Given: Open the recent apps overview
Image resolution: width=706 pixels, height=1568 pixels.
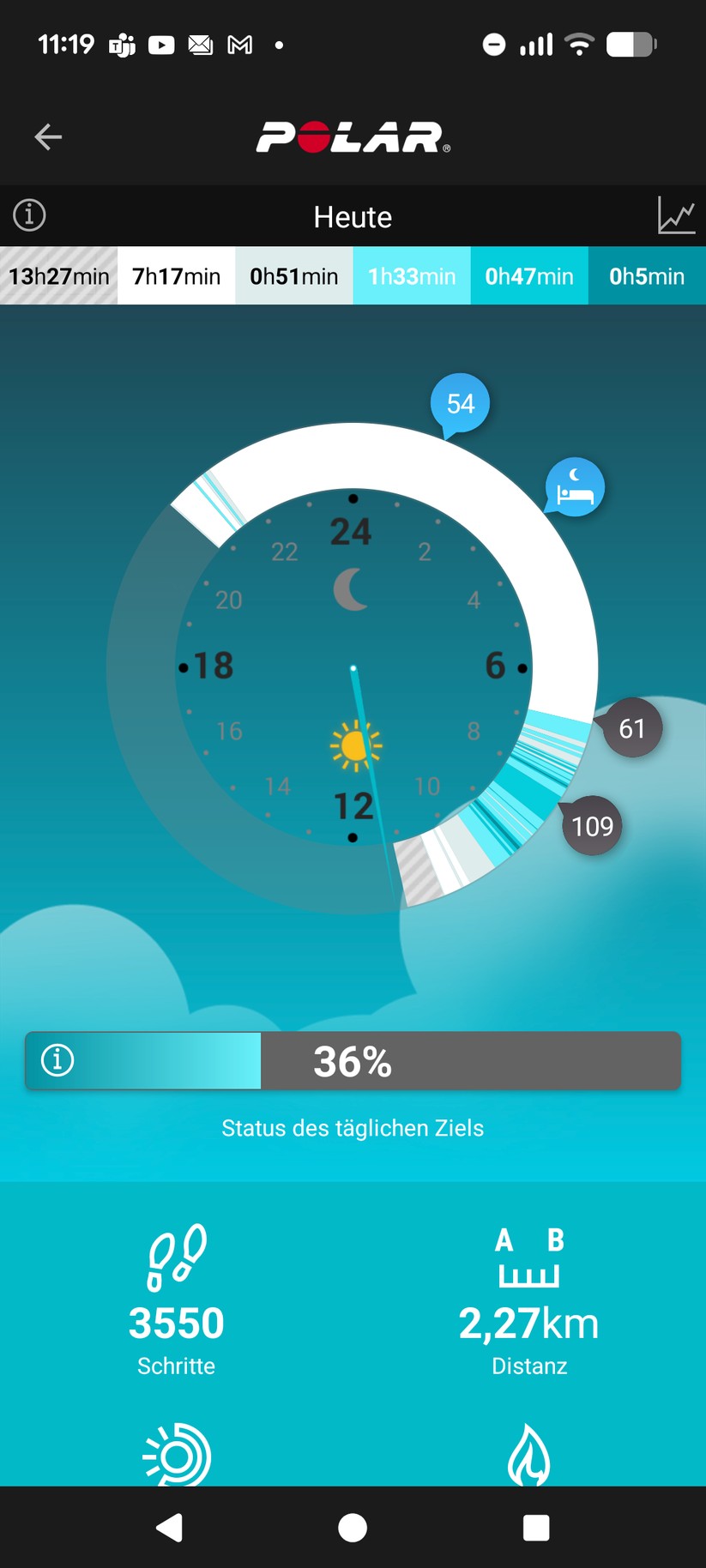Looking at the screenshot, I should click(x=536, y=1527).
